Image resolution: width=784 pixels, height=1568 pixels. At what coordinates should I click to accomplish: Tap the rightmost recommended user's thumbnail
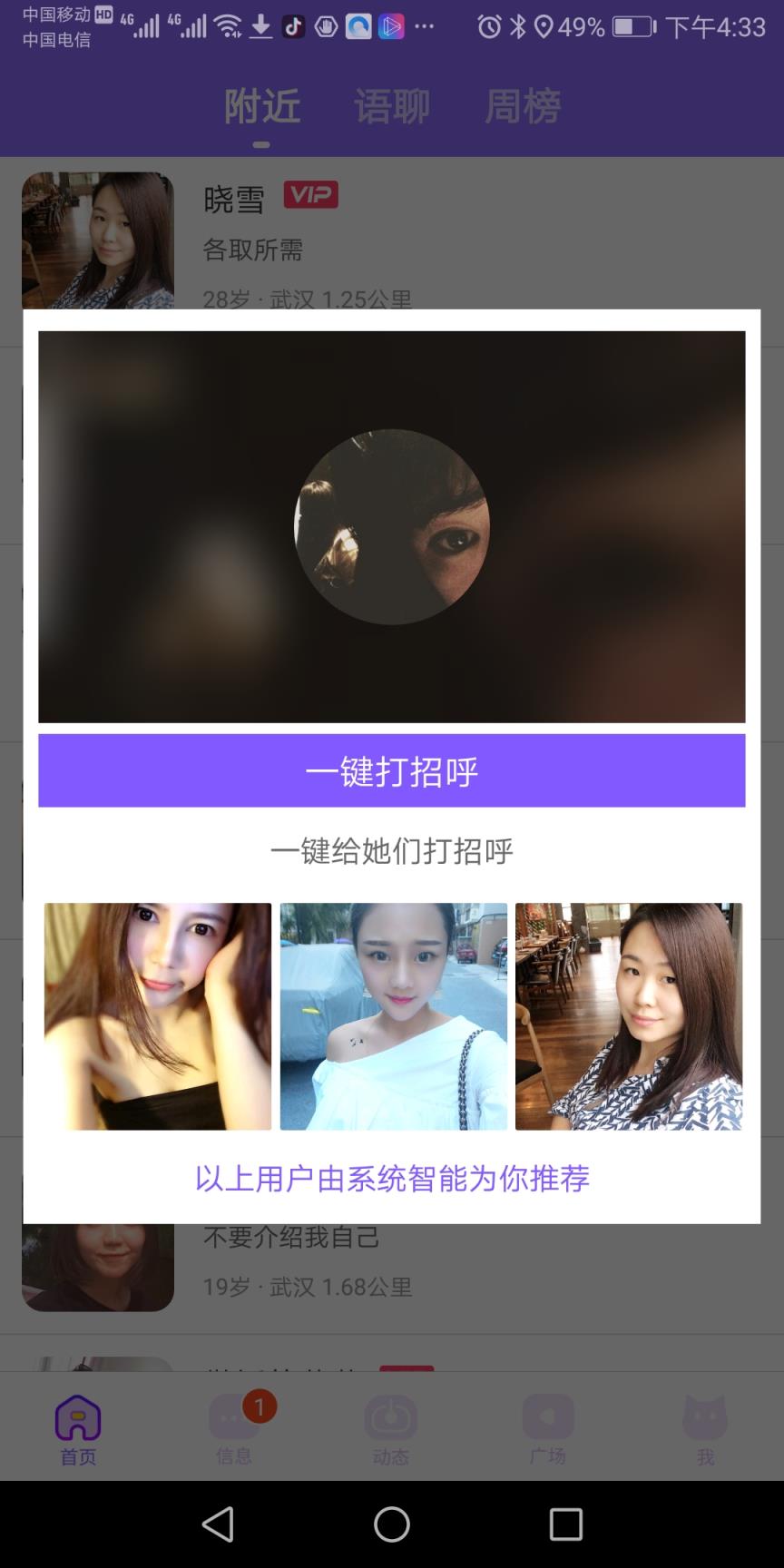click(x=629, y=1016)
